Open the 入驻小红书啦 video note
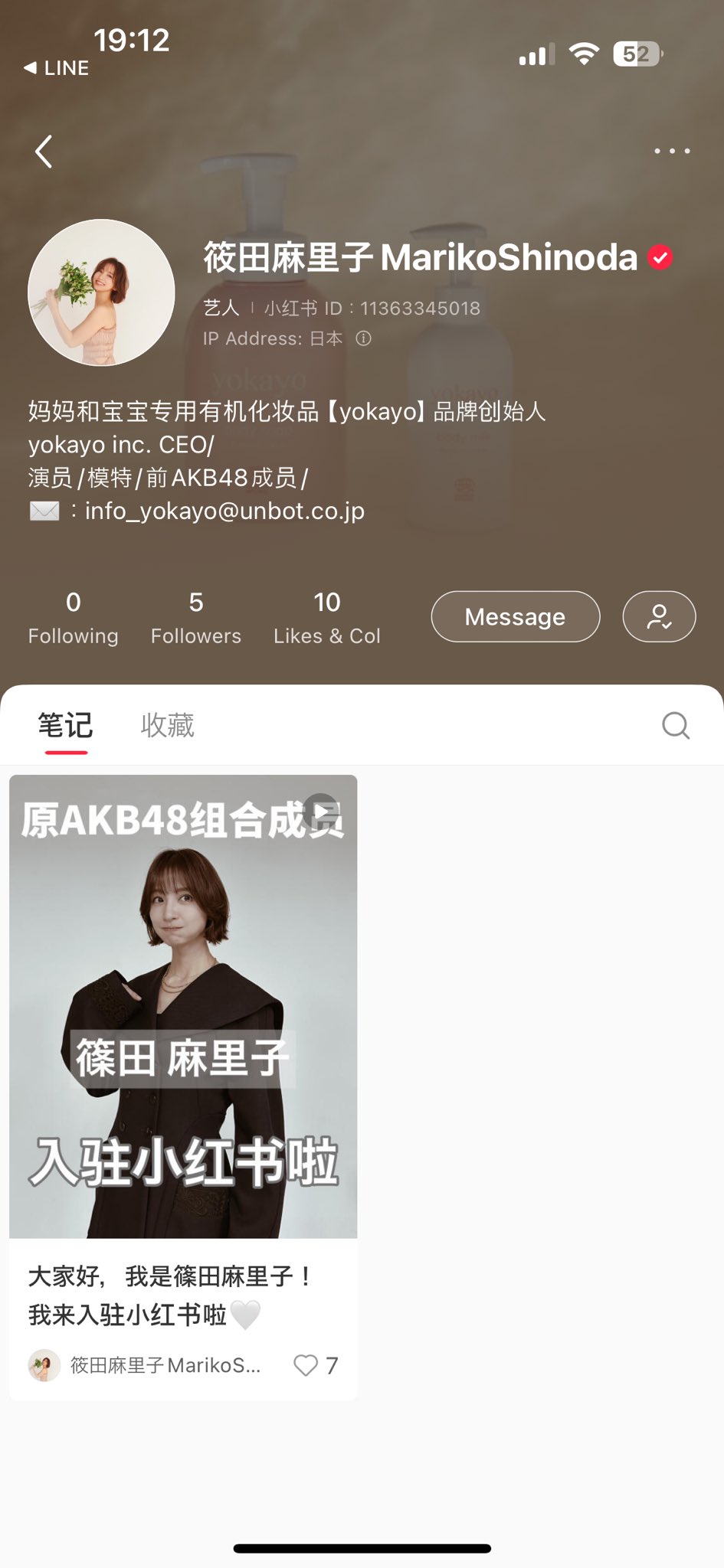 [x=183, y=1006]
